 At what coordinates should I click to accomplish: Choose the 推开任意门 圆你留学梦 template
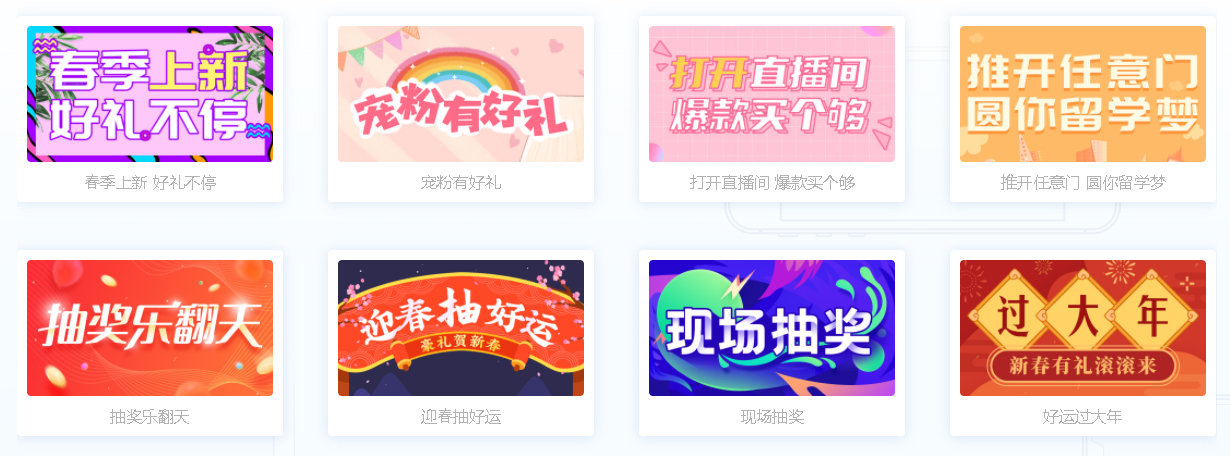(x=1083, y=95)
